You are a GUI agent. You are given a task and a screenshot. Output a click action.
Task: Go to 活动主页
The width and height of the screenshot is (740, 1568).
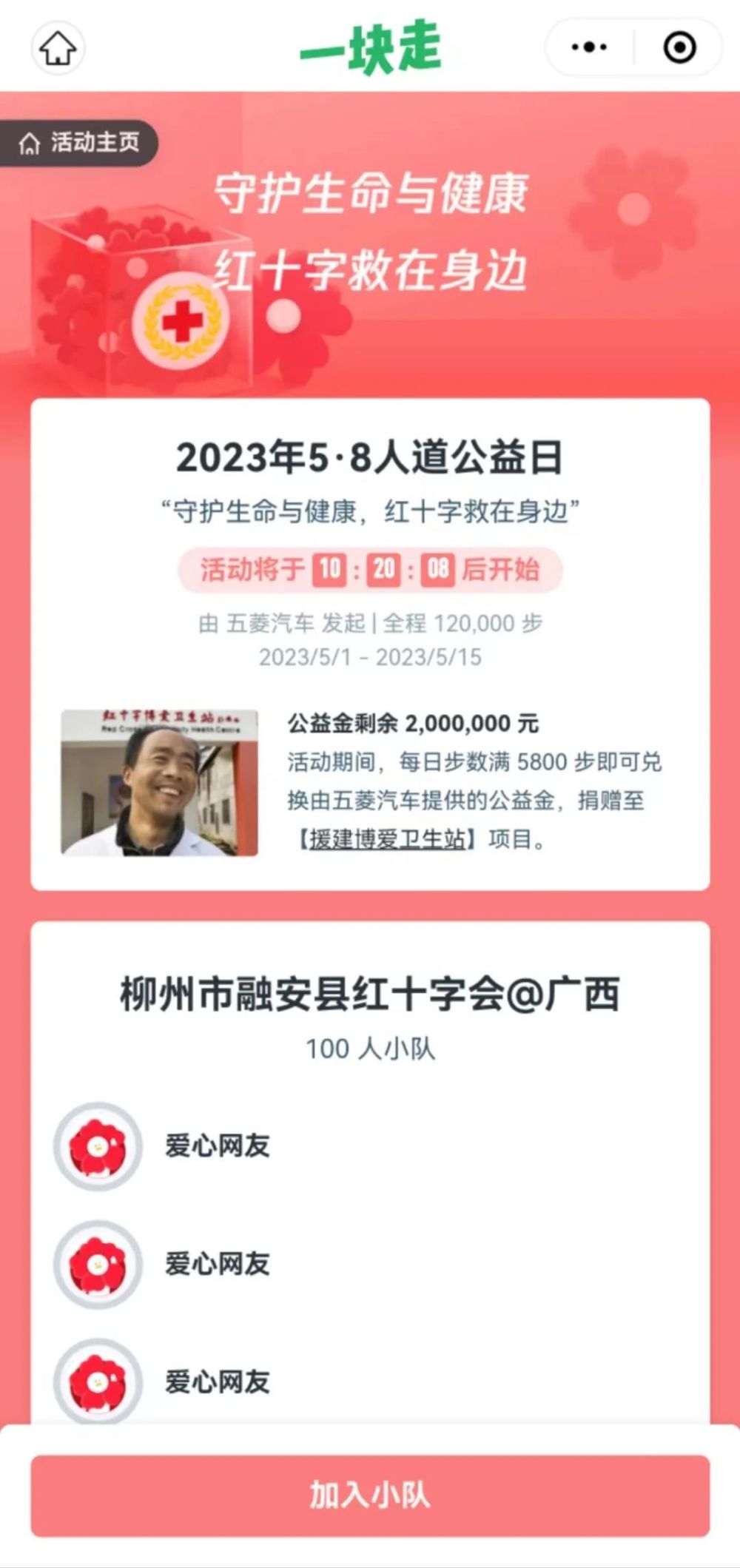[78, 143]
